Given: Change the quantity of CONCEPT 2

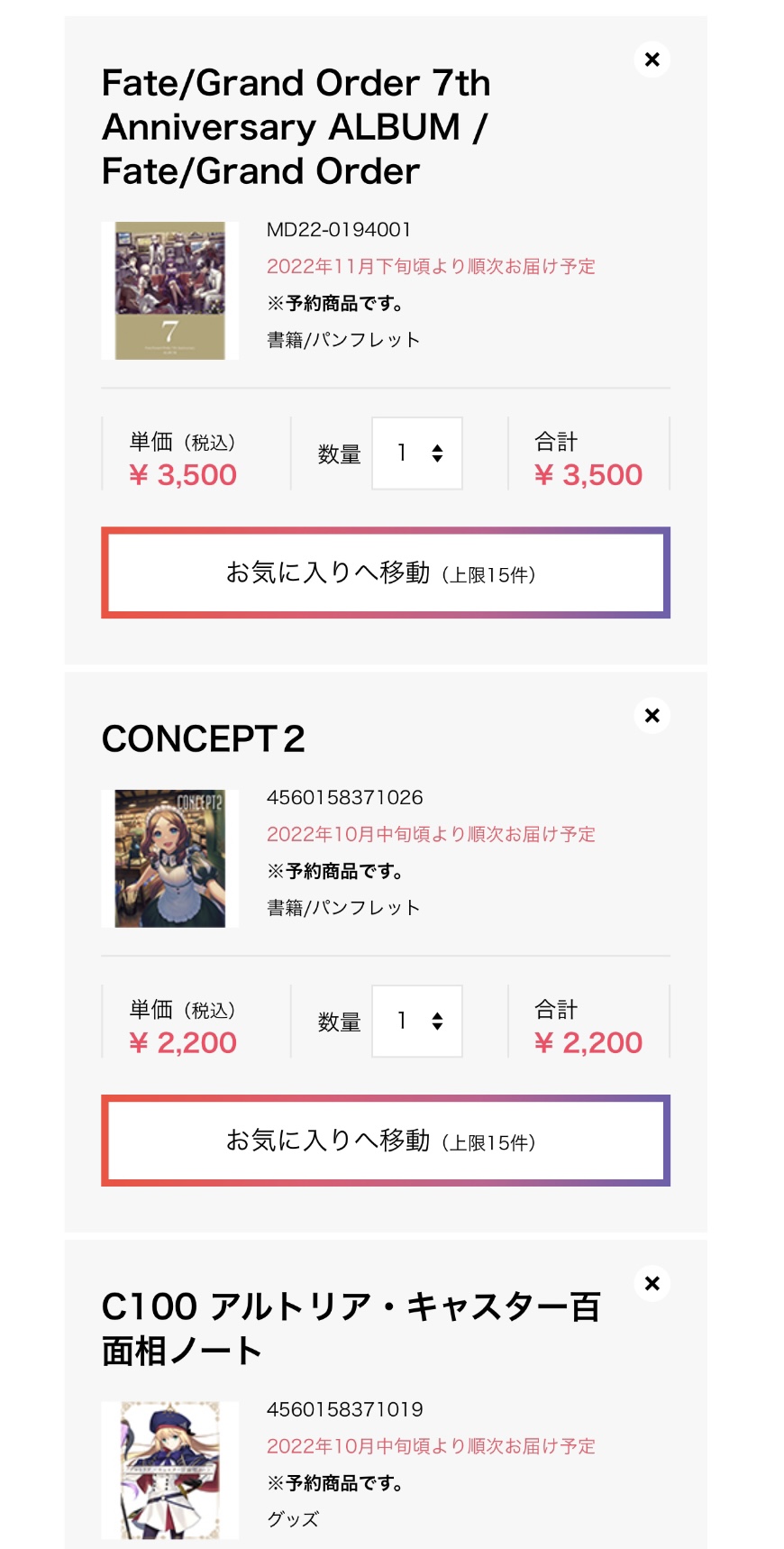Looking at the screenshot, I should pyautogui.click(x=417, y=1022).
